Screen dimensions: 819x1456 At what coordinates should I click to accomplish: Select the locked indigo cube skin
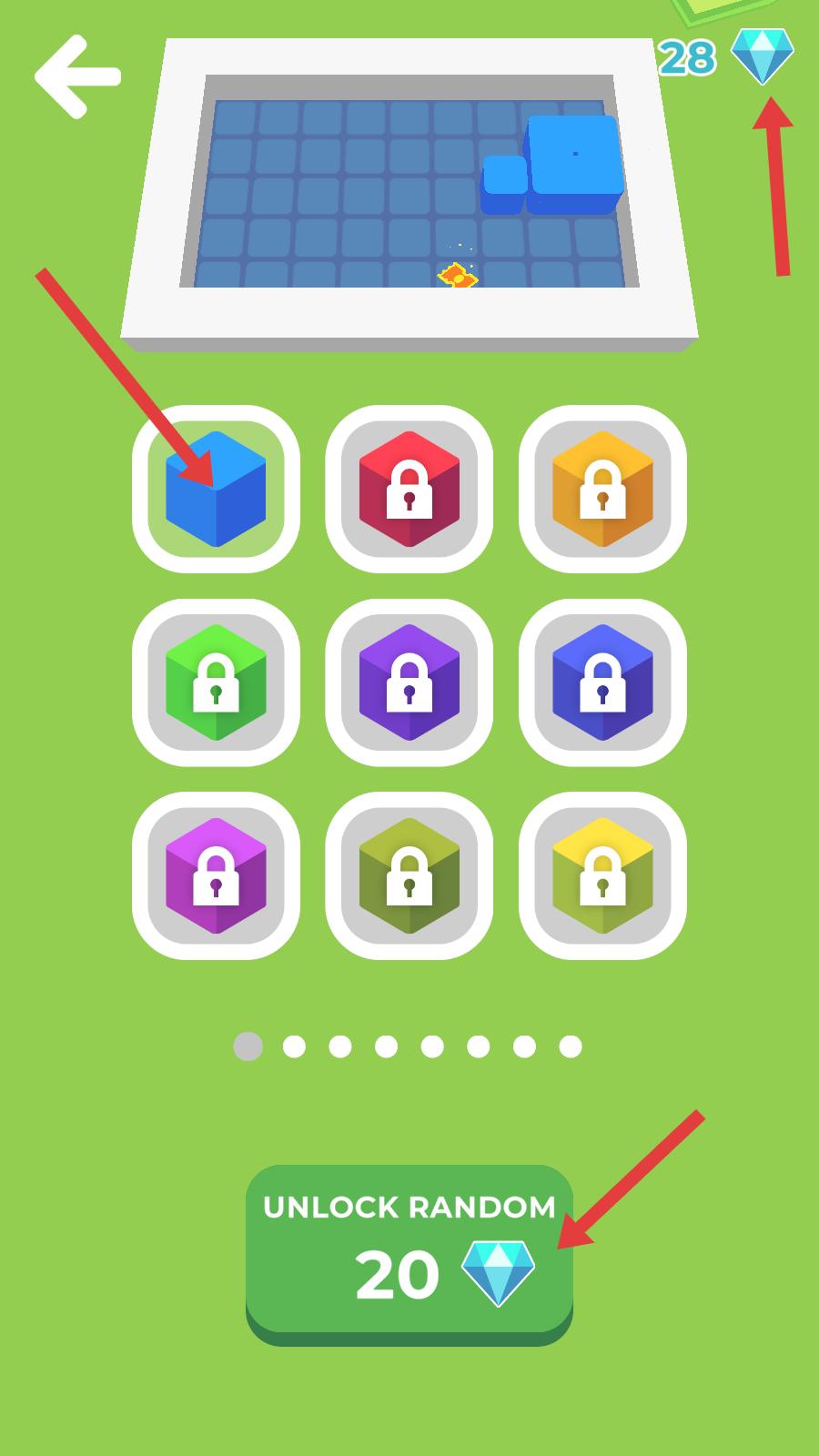pos(602,682)
